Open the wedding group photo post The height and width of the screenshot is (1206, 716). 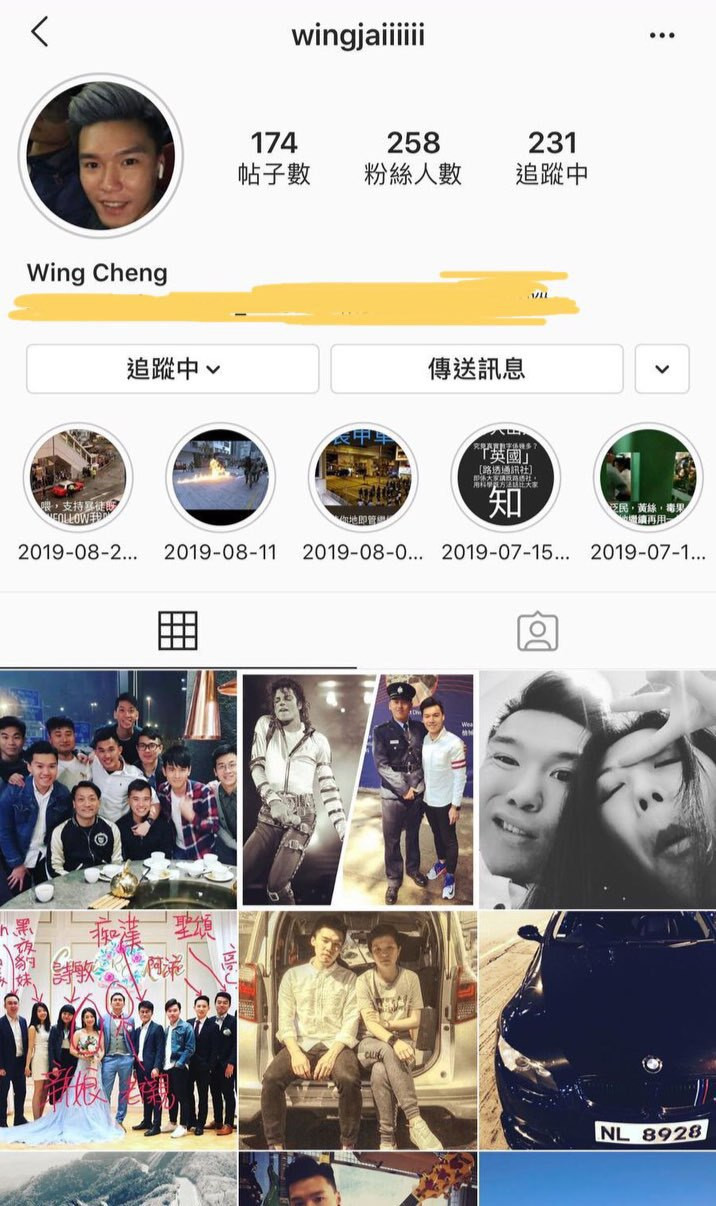pos(118,1030)
